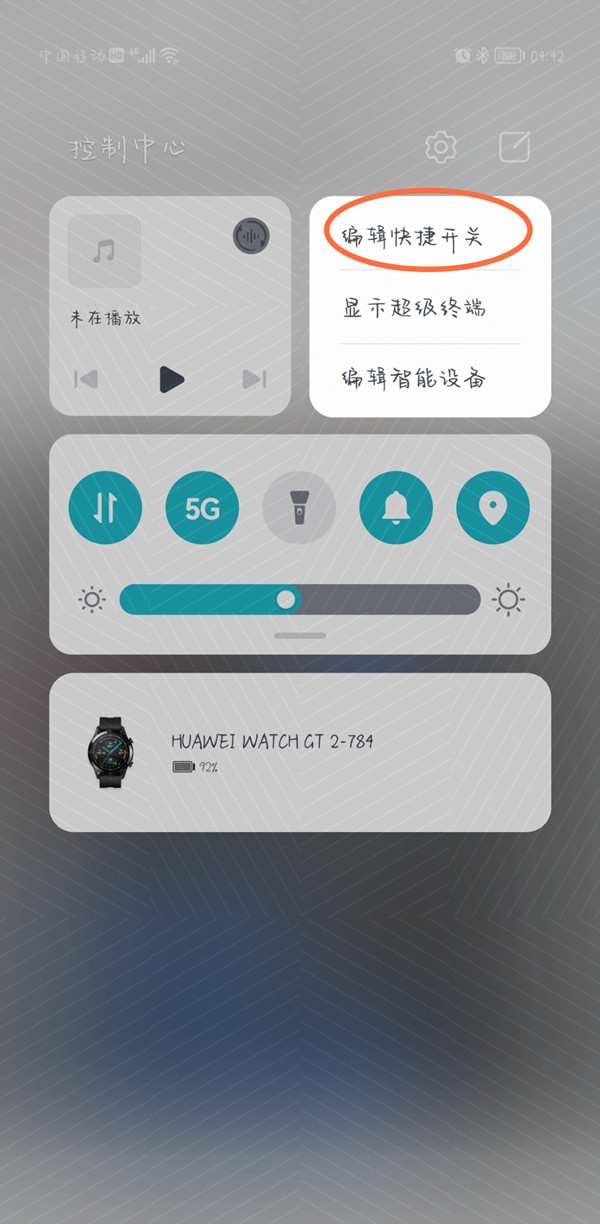Open HUAWEI WATCH GT 2-784 device card
This screenshot has height=1224, width=600.
[300, 752]
